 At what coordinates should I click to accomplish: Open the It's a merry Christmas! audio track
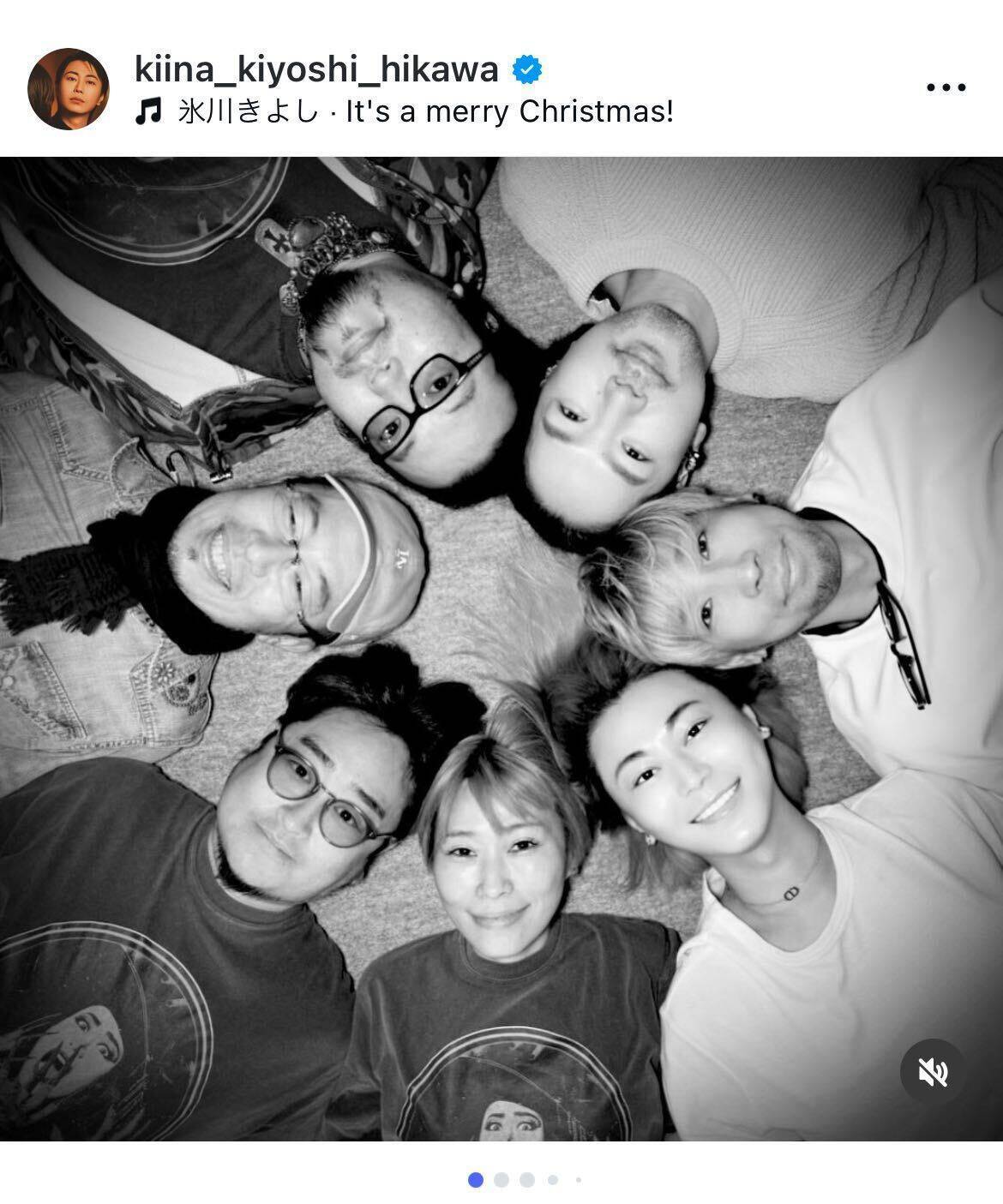[x=424, y=112]
